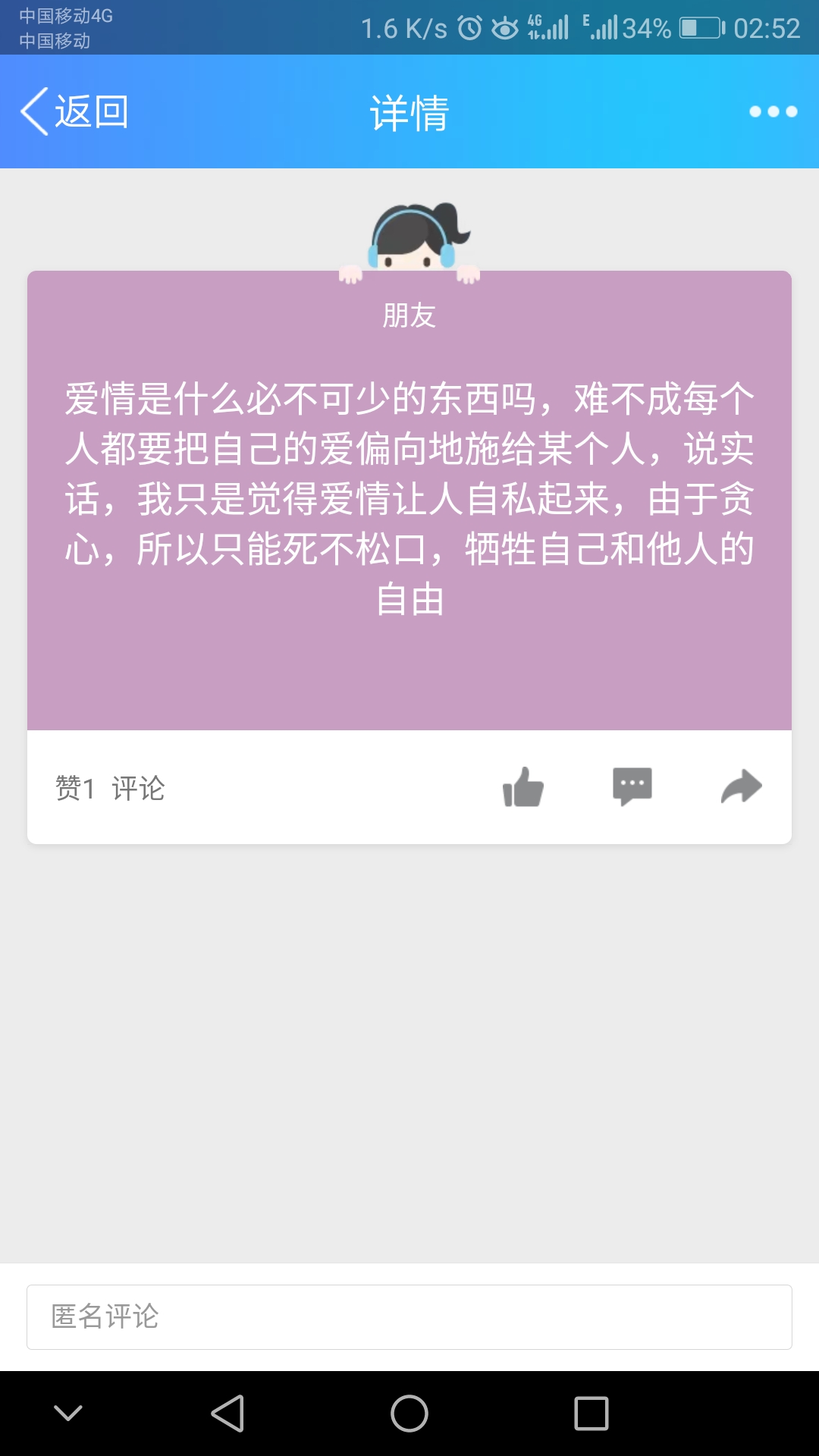This screenshot has width=819, height=1456.
Task: Focus the 匿名评论 comment field
Action: point(409,1317)
